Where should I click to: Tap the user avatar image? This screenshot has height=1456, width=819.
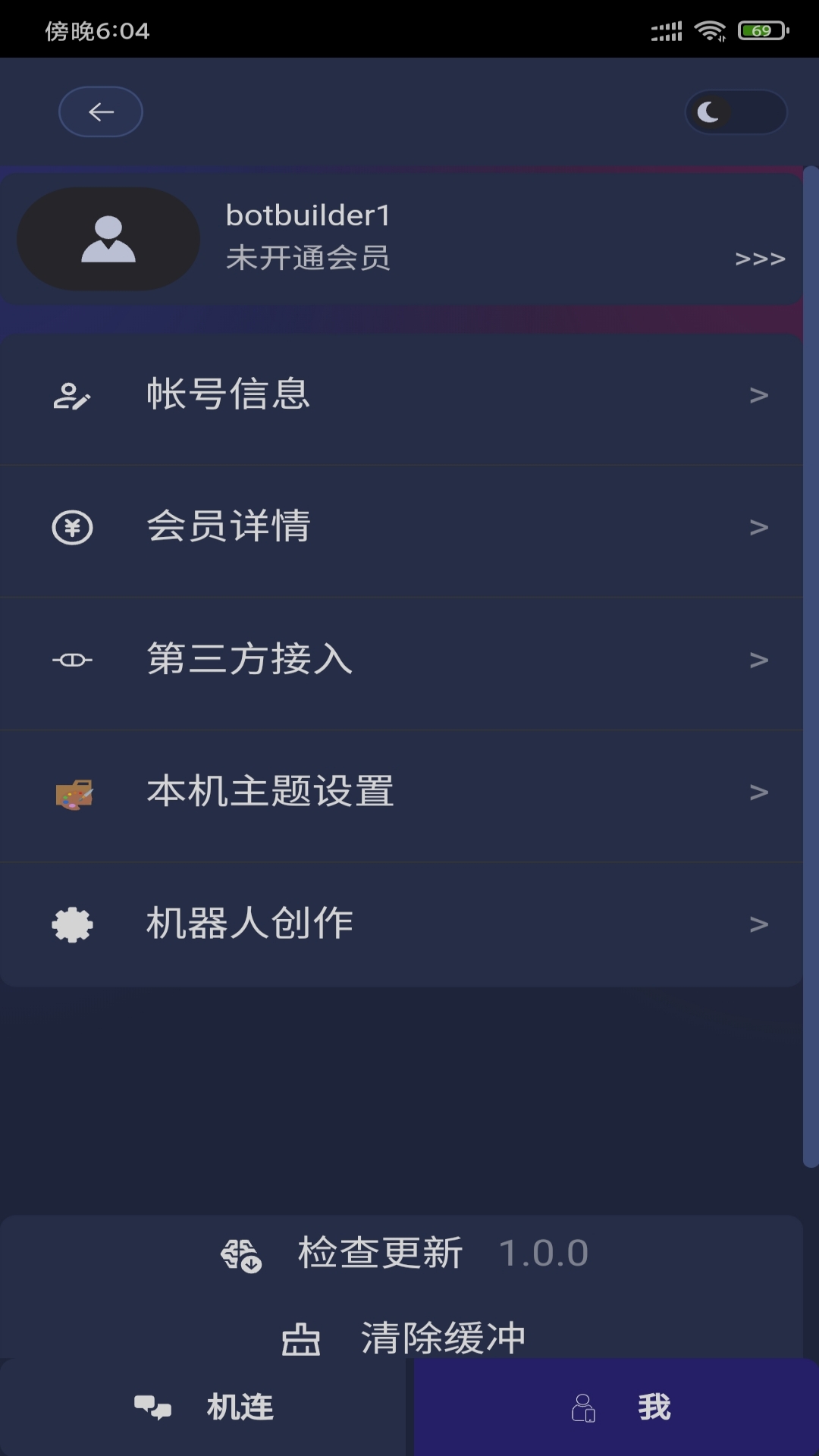(x=108, y=237)
